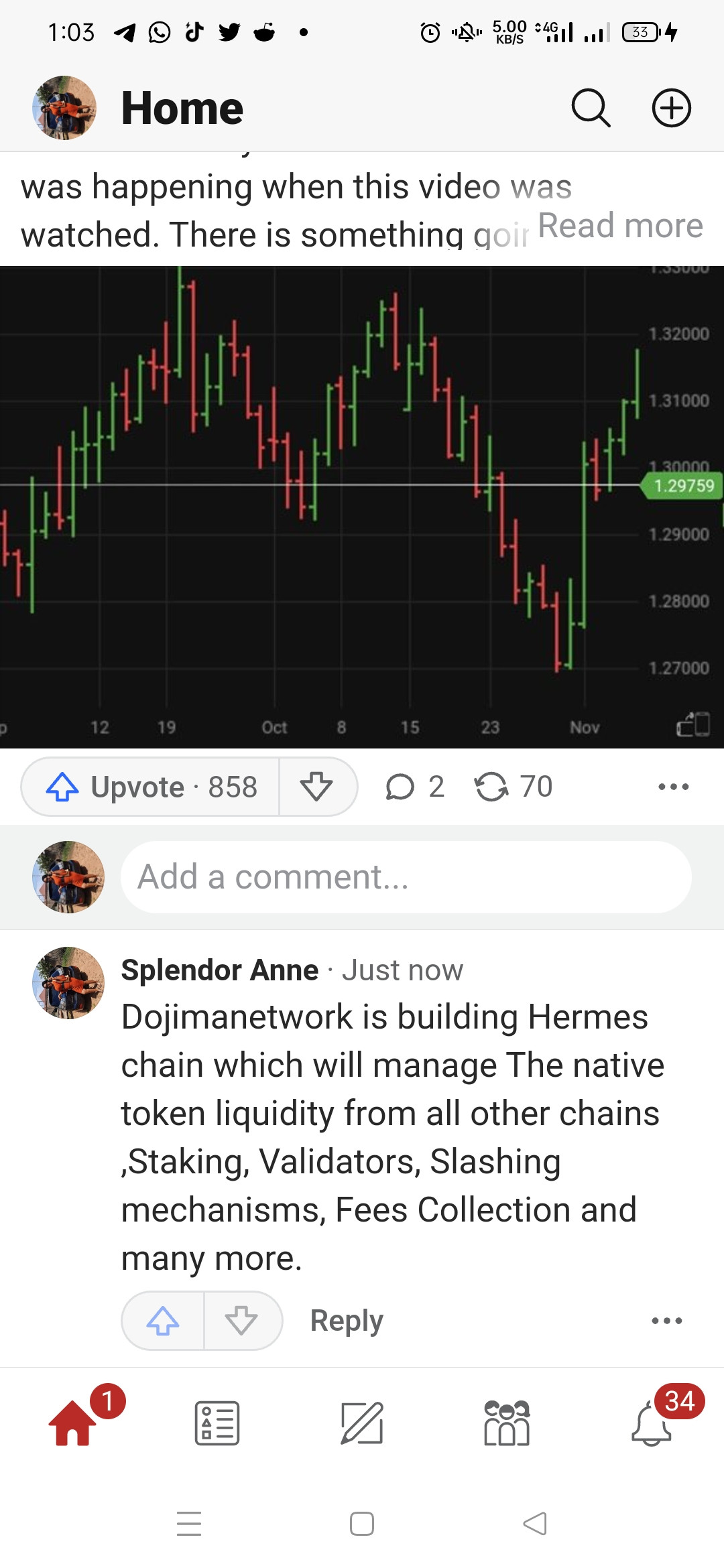Open the write answer pencil tab
The height and width of the screenshot is (1568, 724).
point(362,1423)
